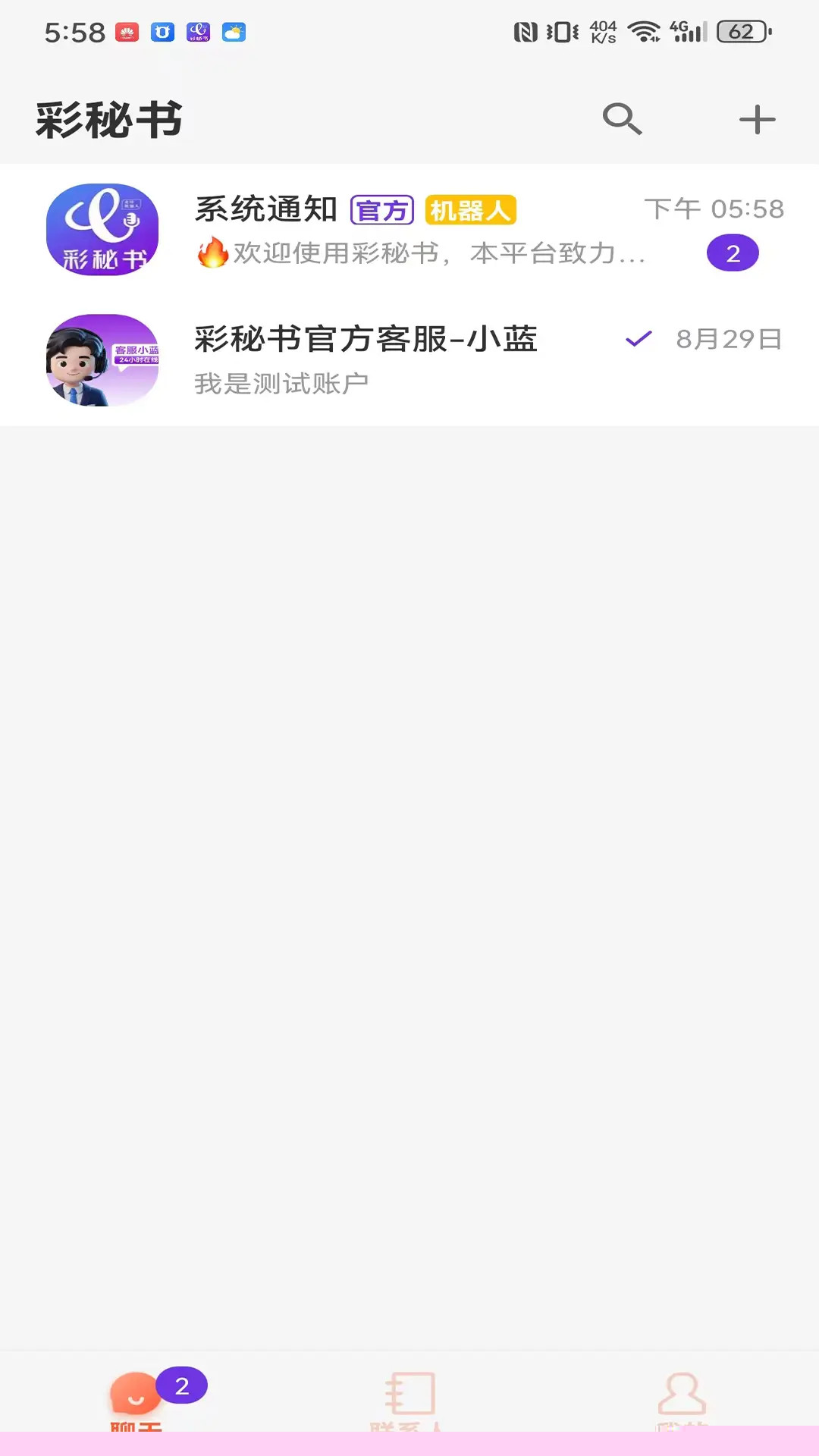
Task: Open the search icon in header
Action: point(622,119)
